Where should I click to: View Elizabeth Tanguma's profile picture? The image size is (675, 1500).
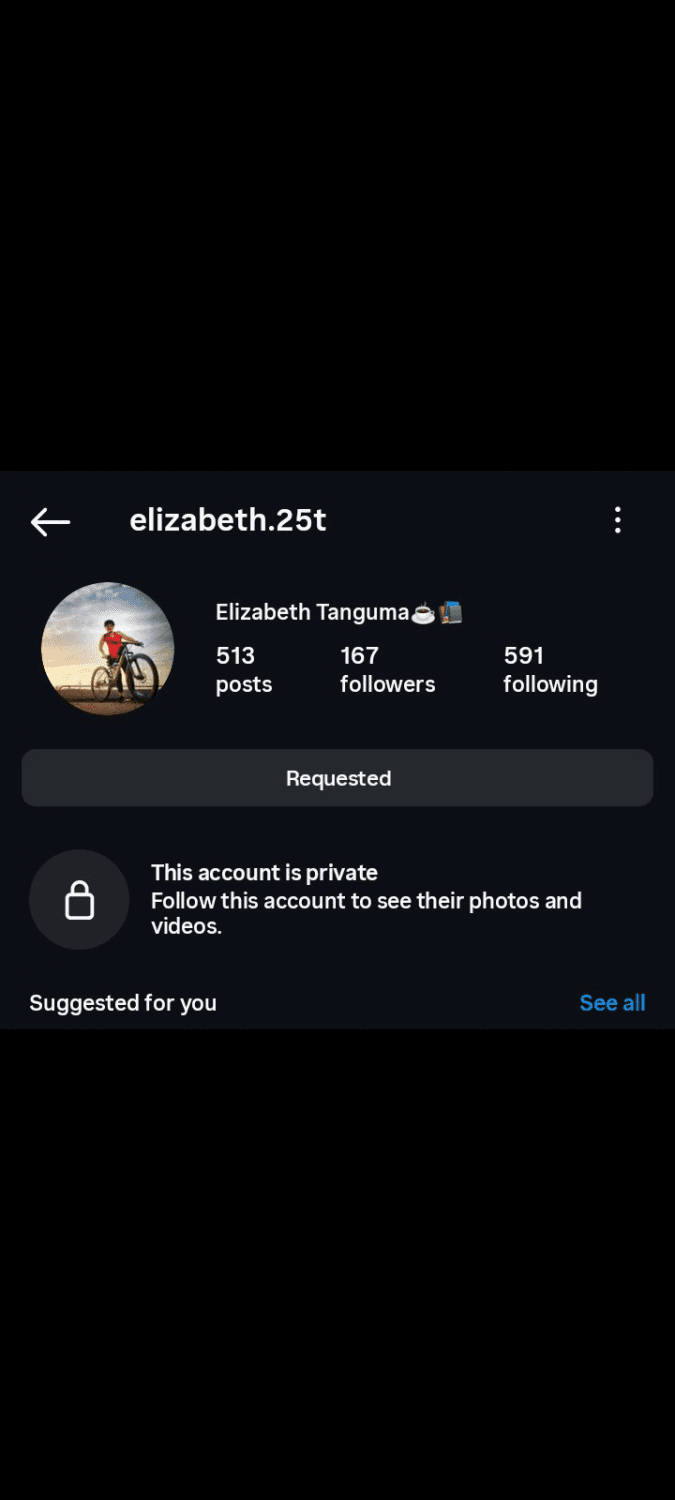(108, 649)
